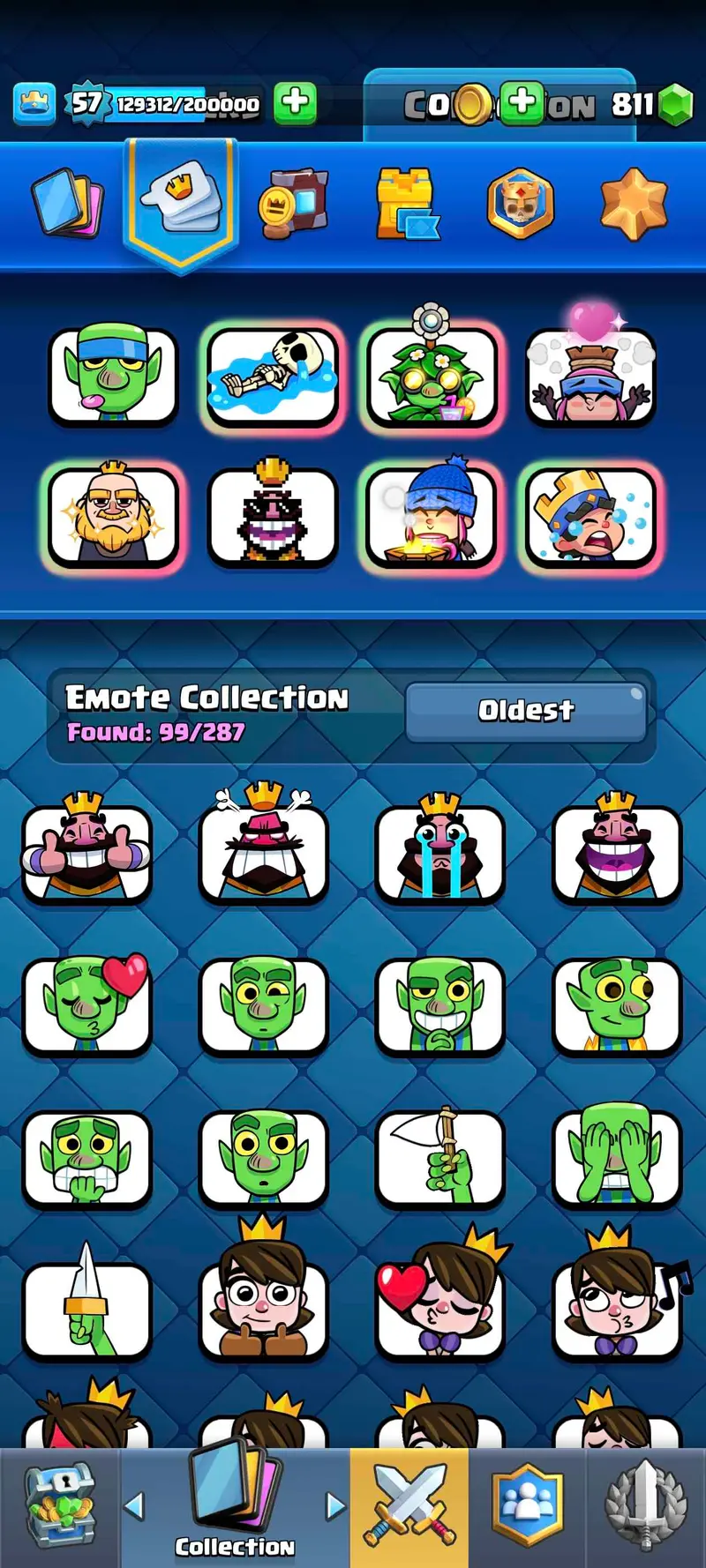Open the orange star tab
706x1568 pixels.
tap(634, 205)
